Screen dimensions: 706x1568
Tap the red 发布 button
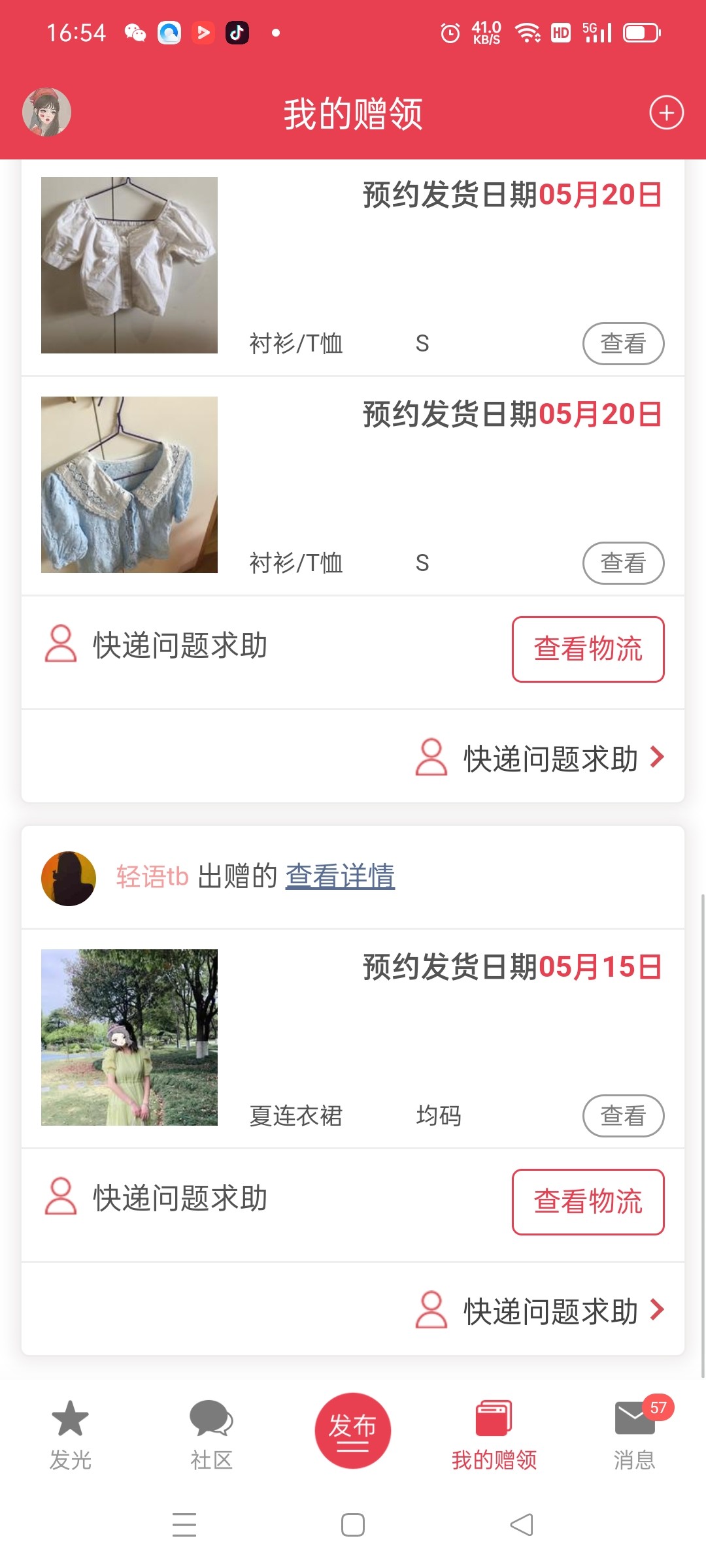pos(353,1430)
